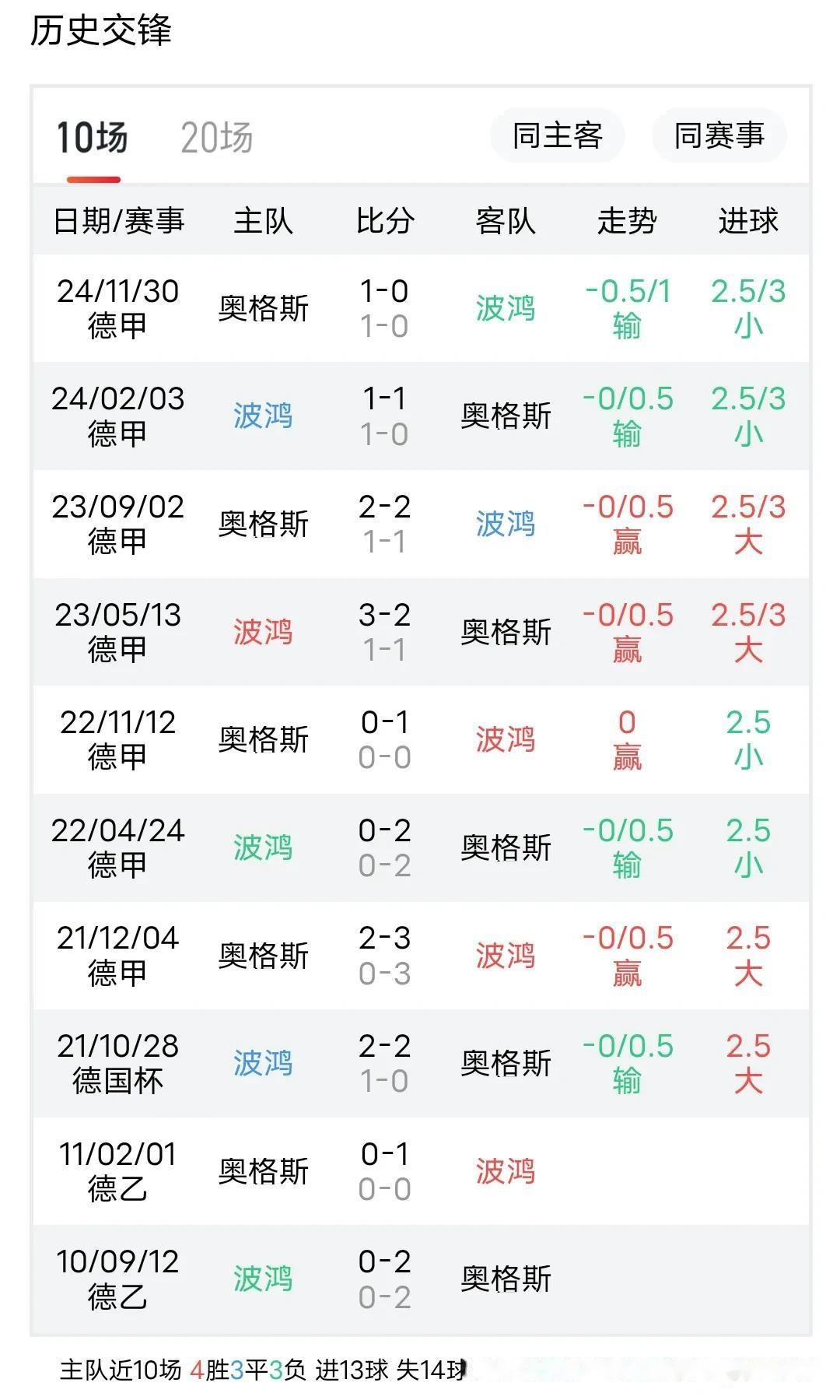Screen dimensions: 840x1400
Task: Open the 24/11/30 德甲 match row
Action: 420,307
